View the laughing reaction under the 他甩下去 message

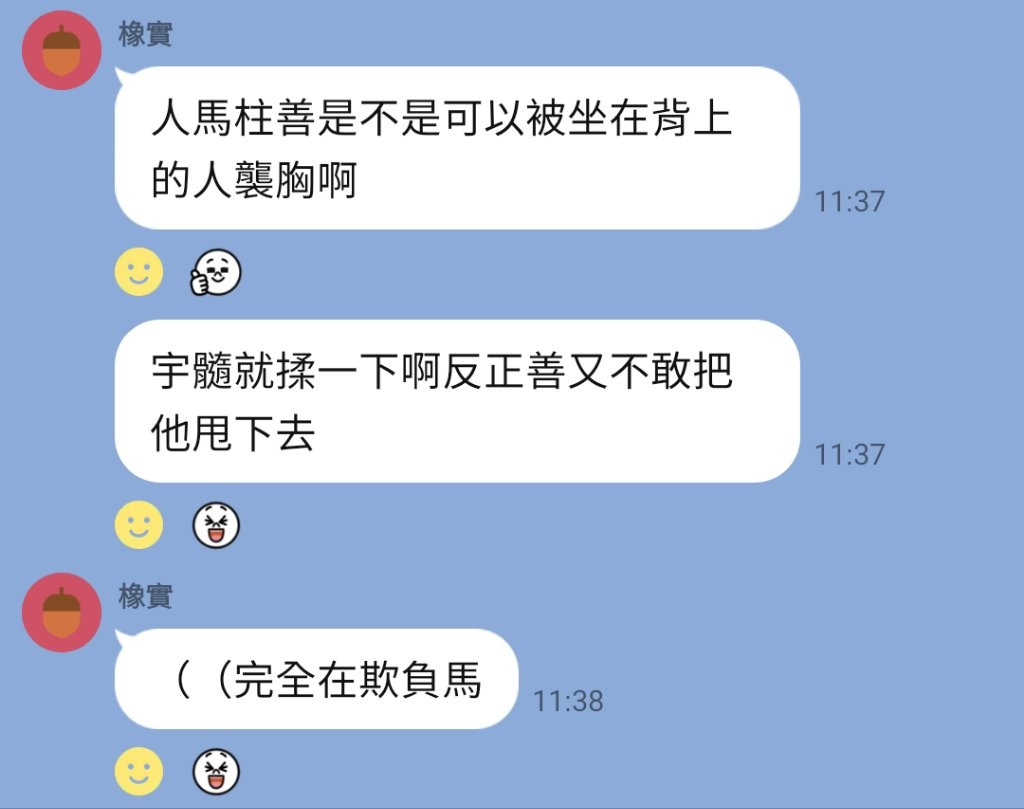pos(215,525)
